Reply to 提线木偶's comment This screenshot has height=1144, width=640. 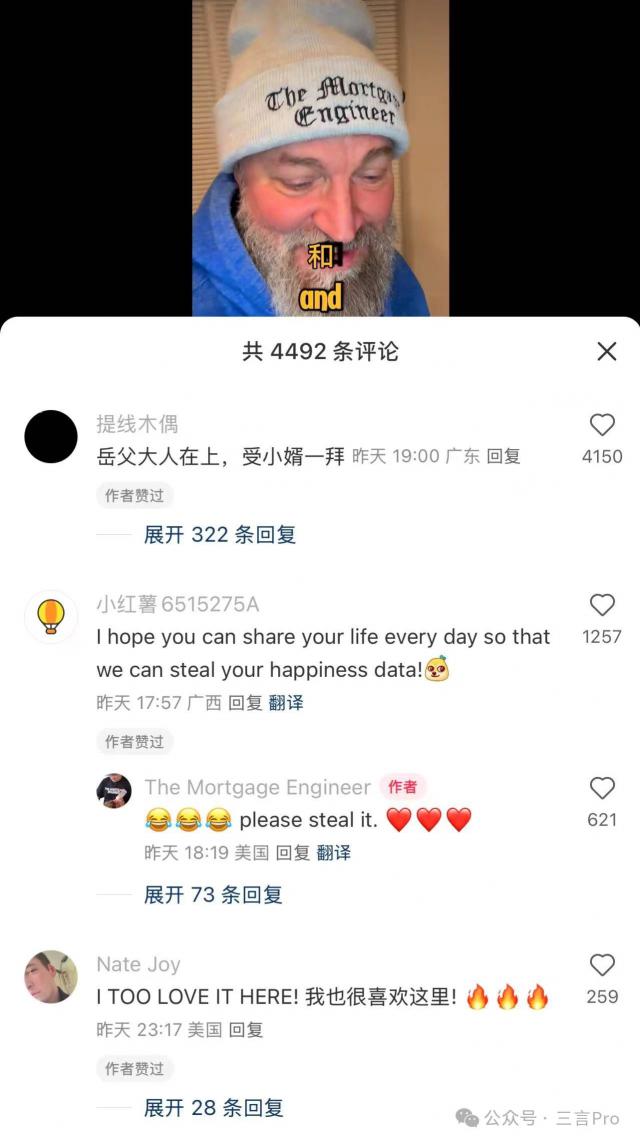(x=503, y=457)
